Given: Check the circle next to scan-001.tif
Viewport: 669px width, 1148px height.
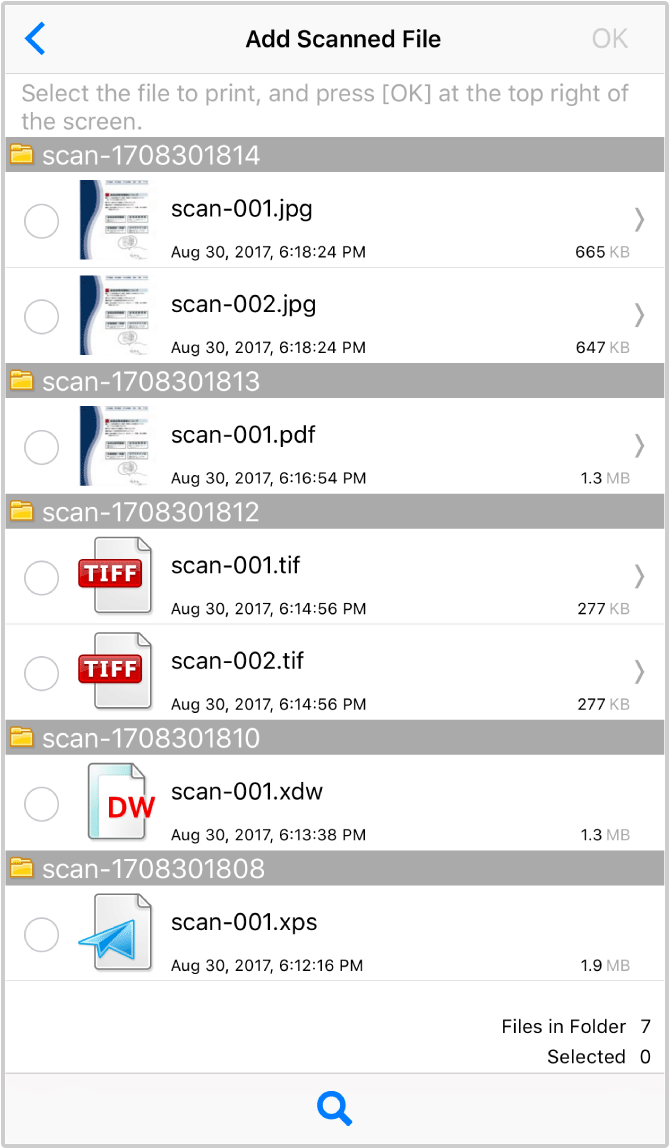Looking at the screenshot, I should coord(41,577).
